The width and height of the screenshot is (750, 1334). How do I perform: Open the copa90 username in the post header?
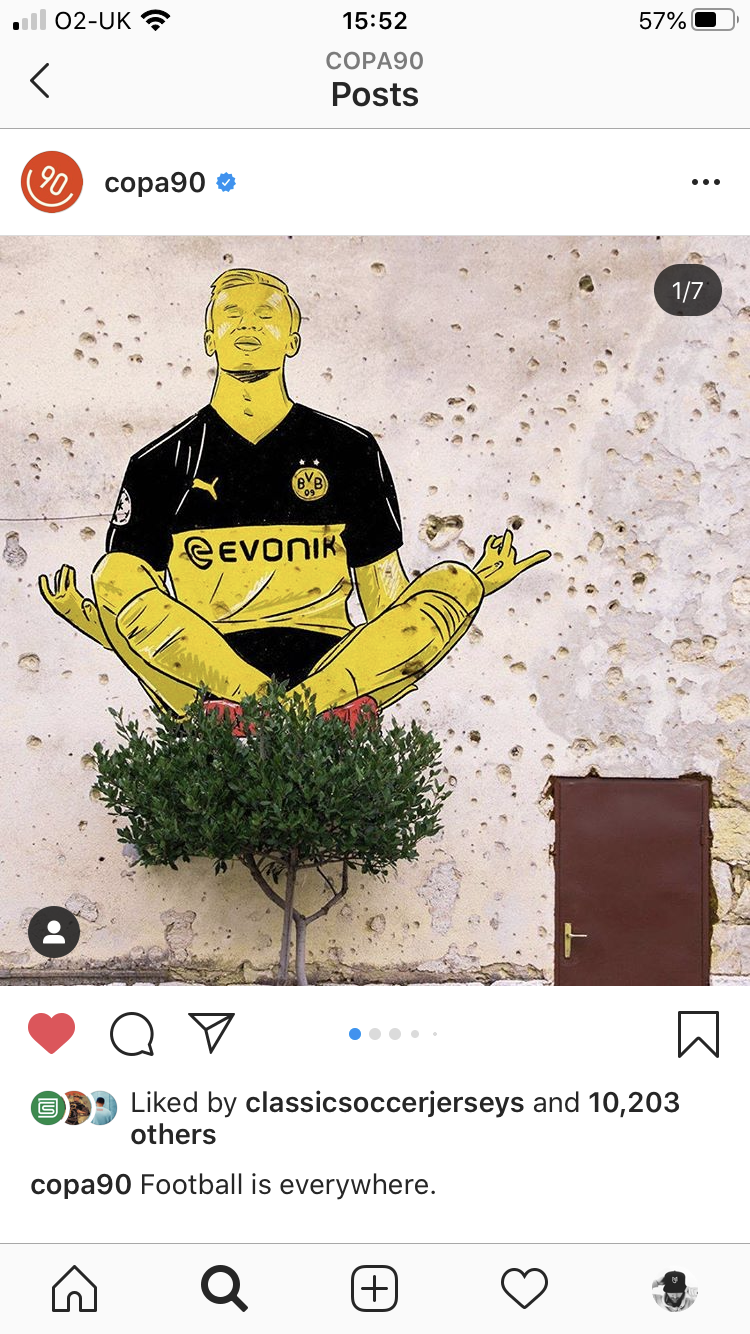point(155,182)
